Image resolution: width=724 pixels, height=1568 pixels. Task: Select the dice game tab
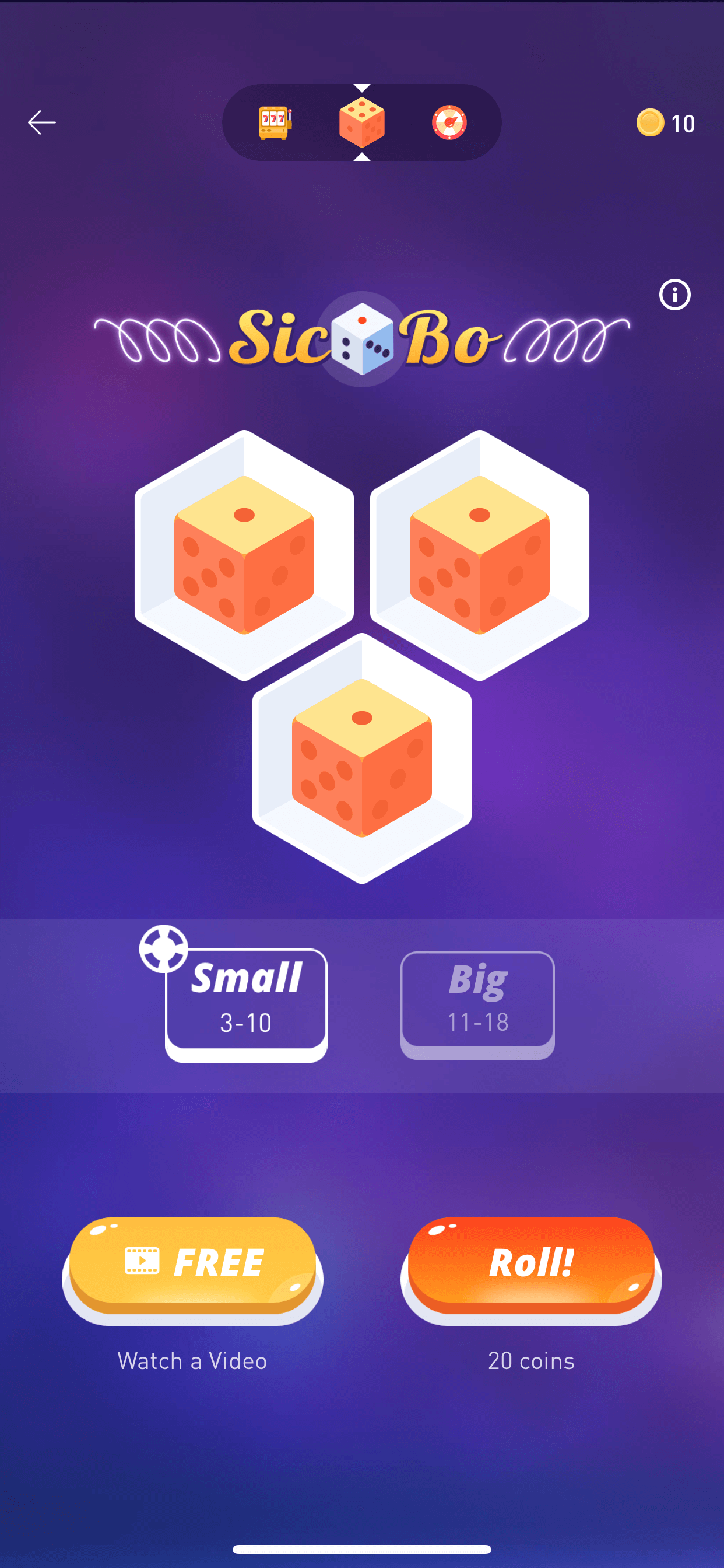pyautogui.click(x=362, y=123)
